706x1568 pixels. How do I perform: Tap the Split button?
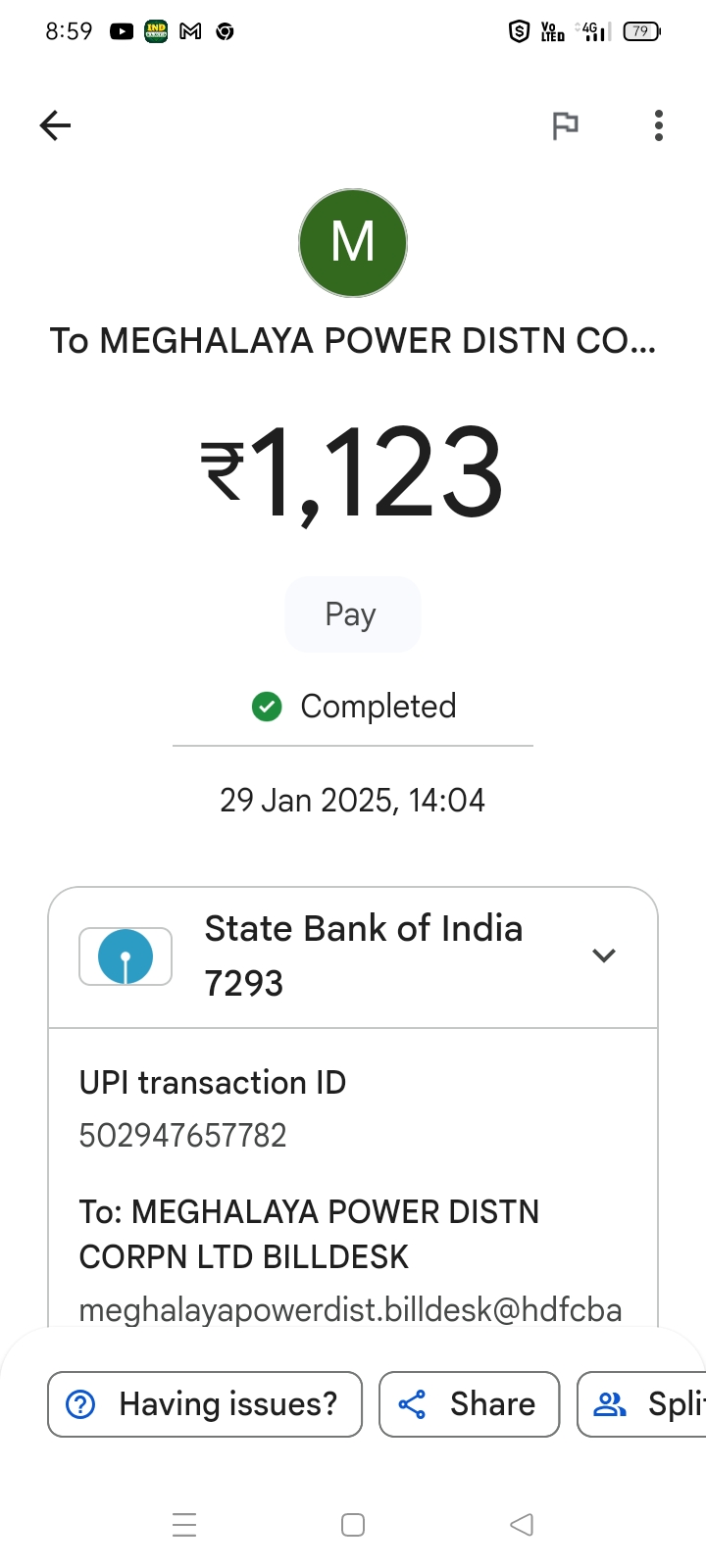(x=642, y=1404)
